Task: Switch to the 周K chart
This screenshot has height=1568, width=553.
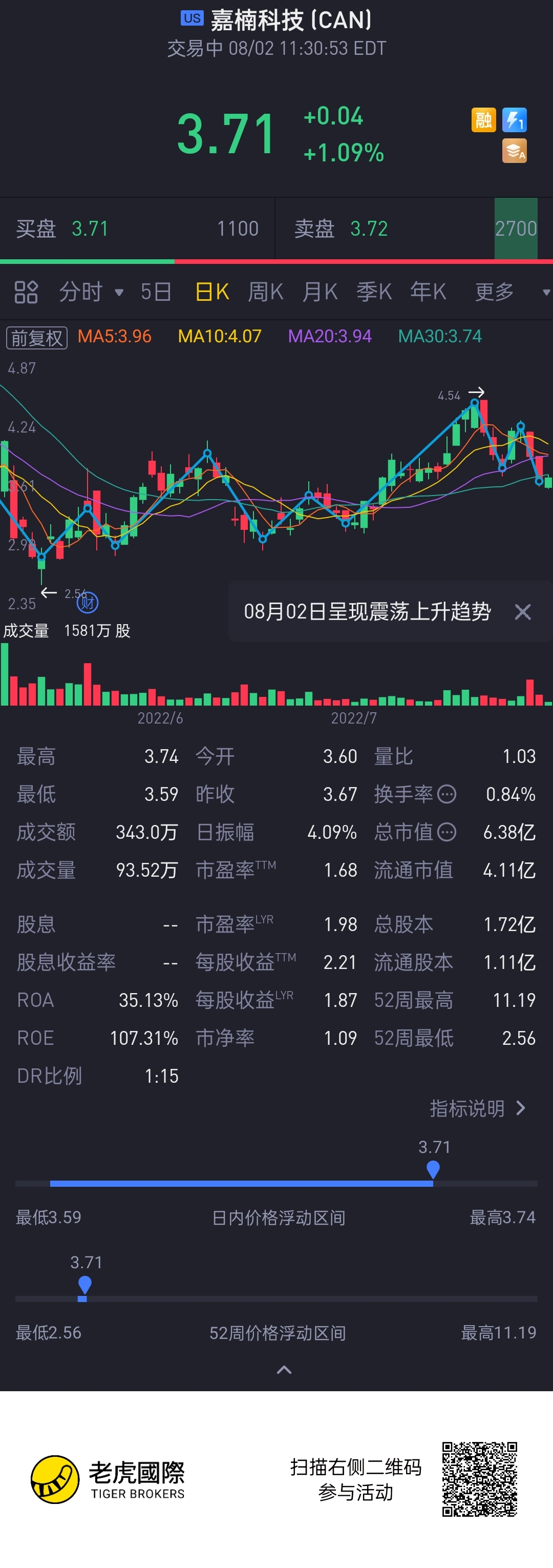Action: tap(265, 292)
